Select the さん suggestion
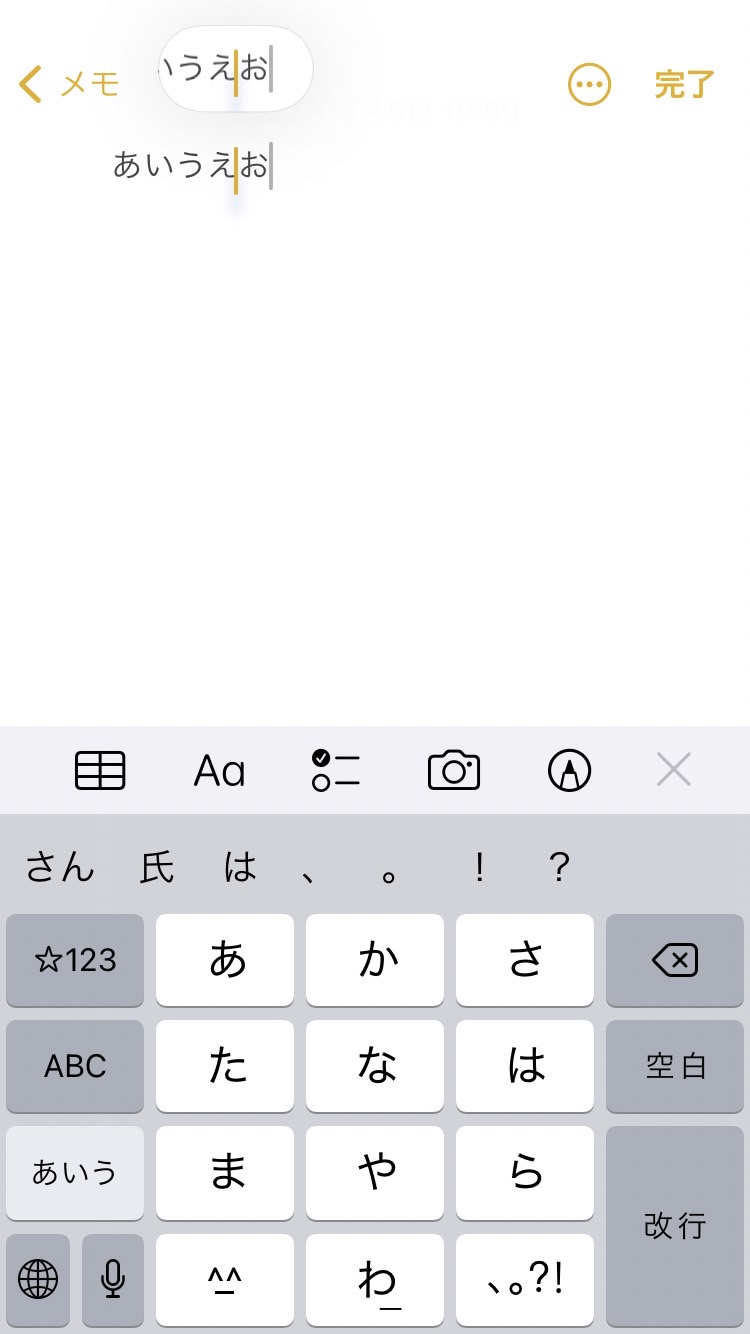The width and height of the screenshot is (750, 1334). (x=60, y=867)
